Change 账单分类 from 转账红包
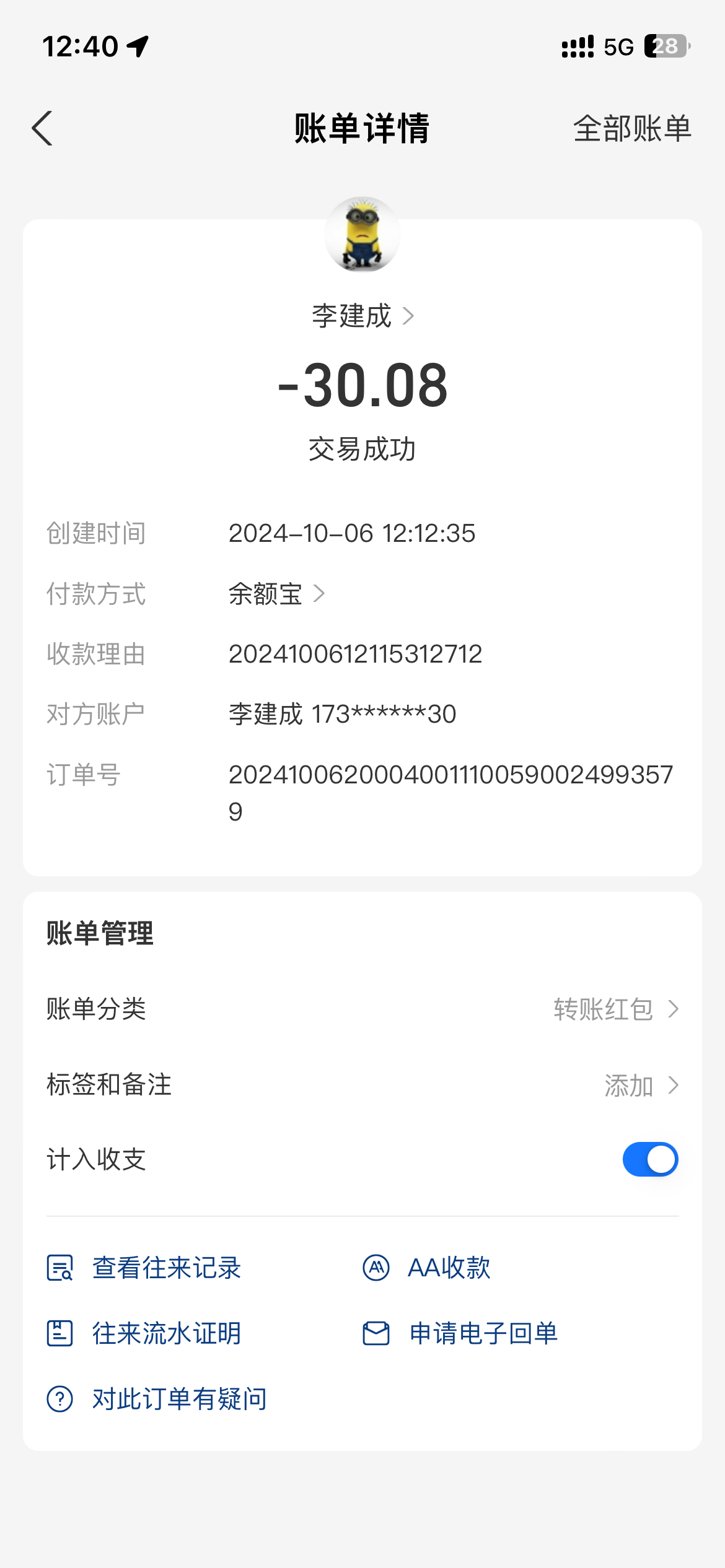725x1568 pixels. [615, 1009]
